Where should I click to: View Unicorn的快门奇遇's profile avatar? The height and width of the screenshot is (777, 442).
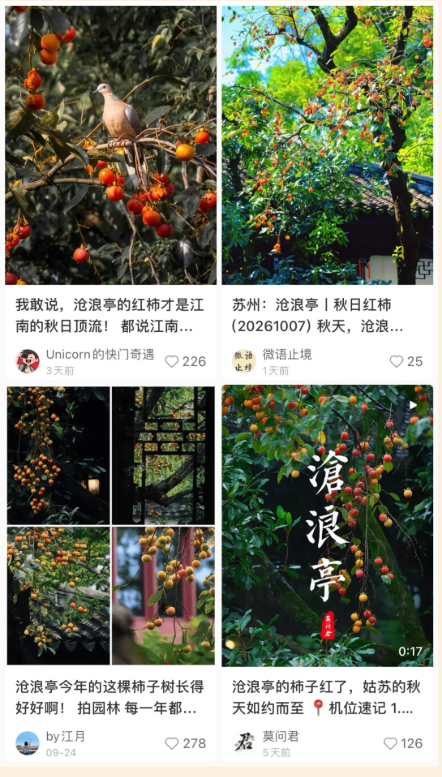tap(27, 361)
